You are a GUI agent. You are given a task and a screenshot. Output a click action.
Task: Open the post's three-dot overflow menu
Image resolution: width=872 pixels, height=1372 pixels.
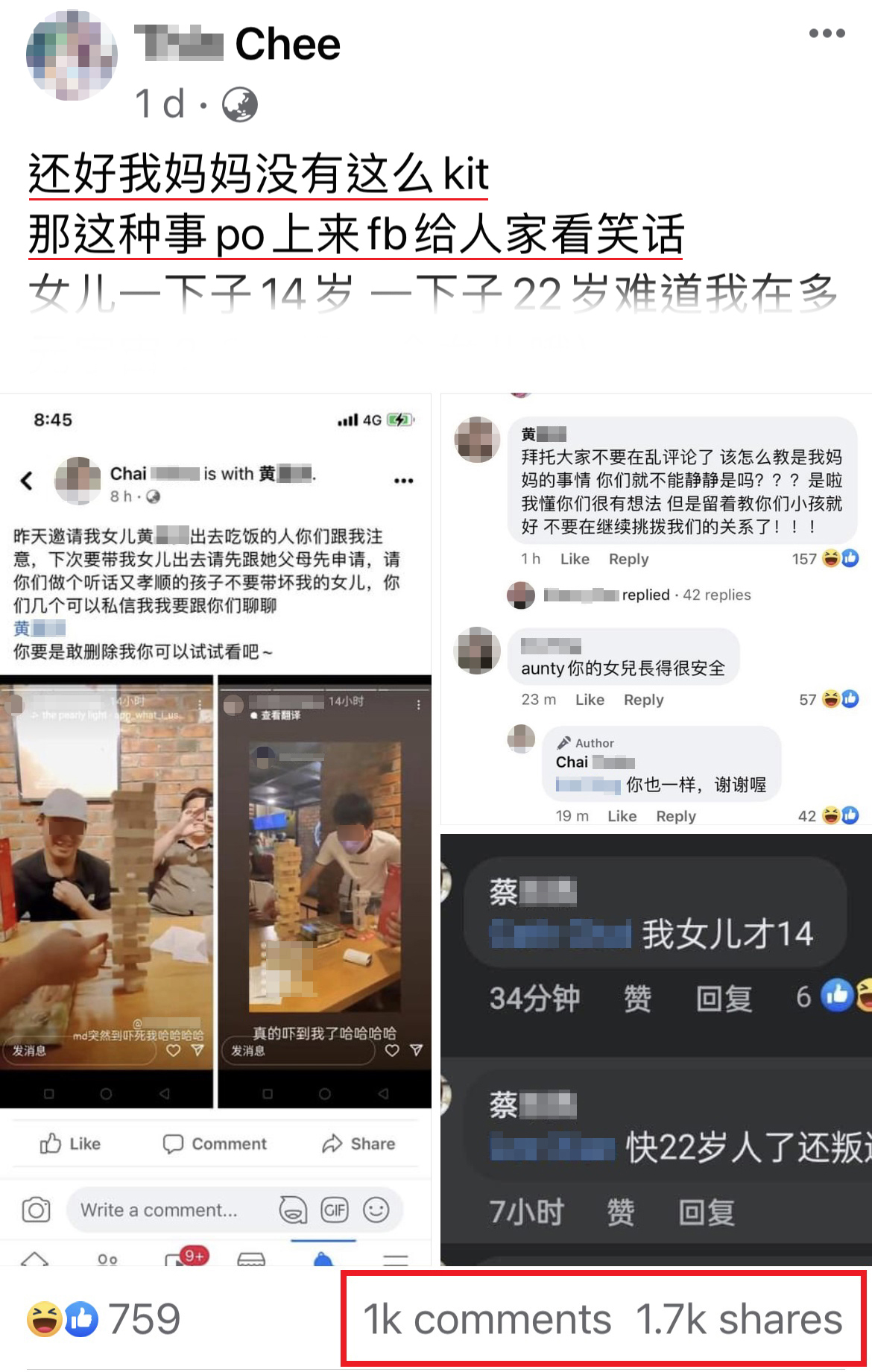pyautogui.click(x=827, y=34)
